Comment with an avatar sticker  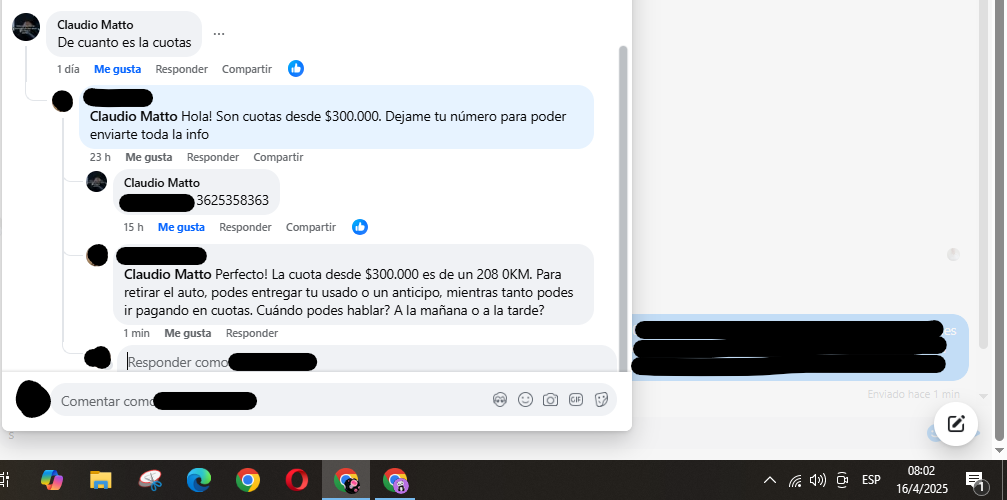(x=500, y=400)
